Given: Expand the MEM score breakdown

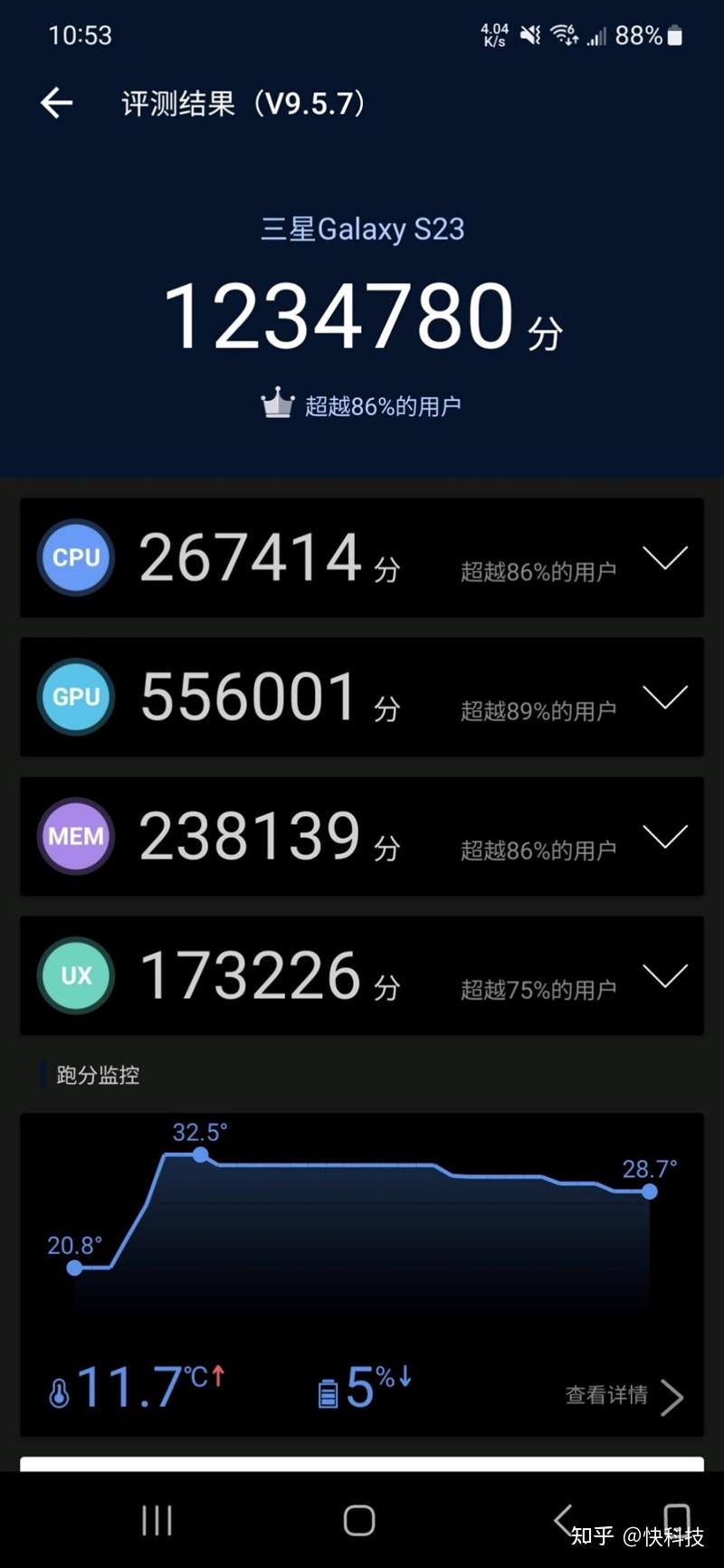Looking at the screenshot, I should click(x=665, y=836).
